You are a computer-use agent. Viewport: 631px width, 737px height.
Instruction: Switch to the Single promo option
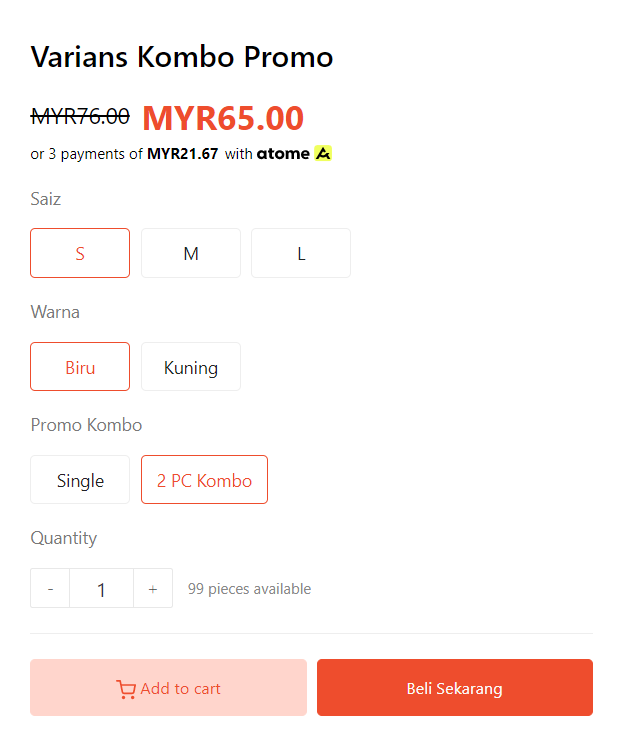(x=80, y=479)
